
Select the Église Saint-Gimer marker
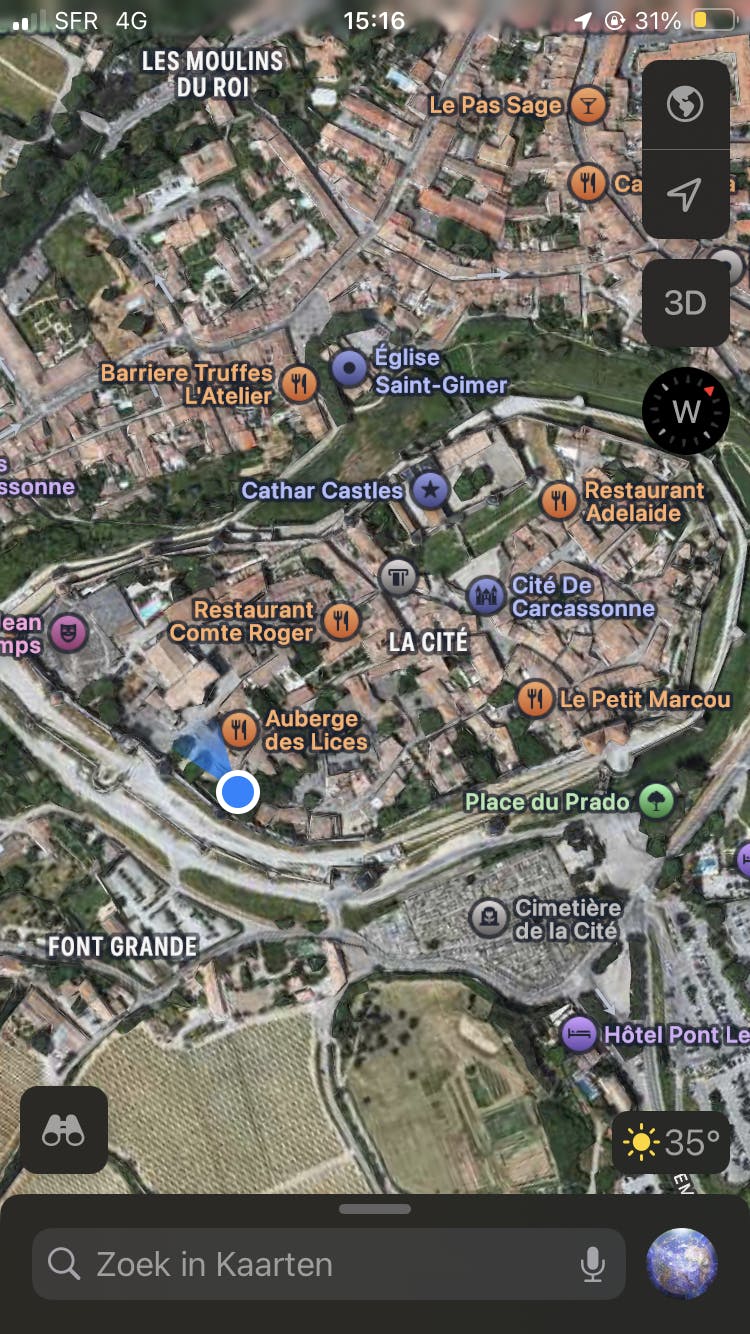(x=350, y=370)
